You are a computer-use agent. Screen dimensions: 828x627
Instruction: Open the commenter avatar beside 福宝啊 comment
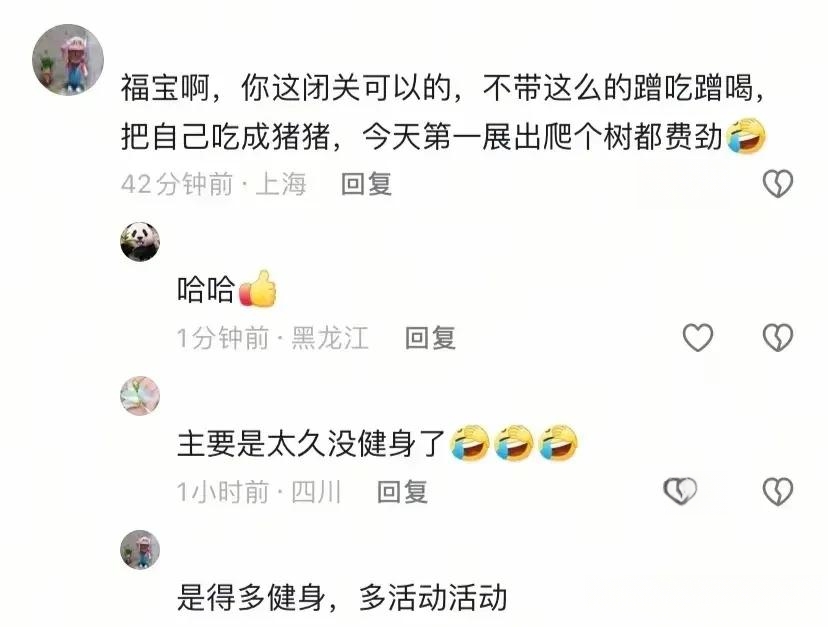(x=67, y=59)
